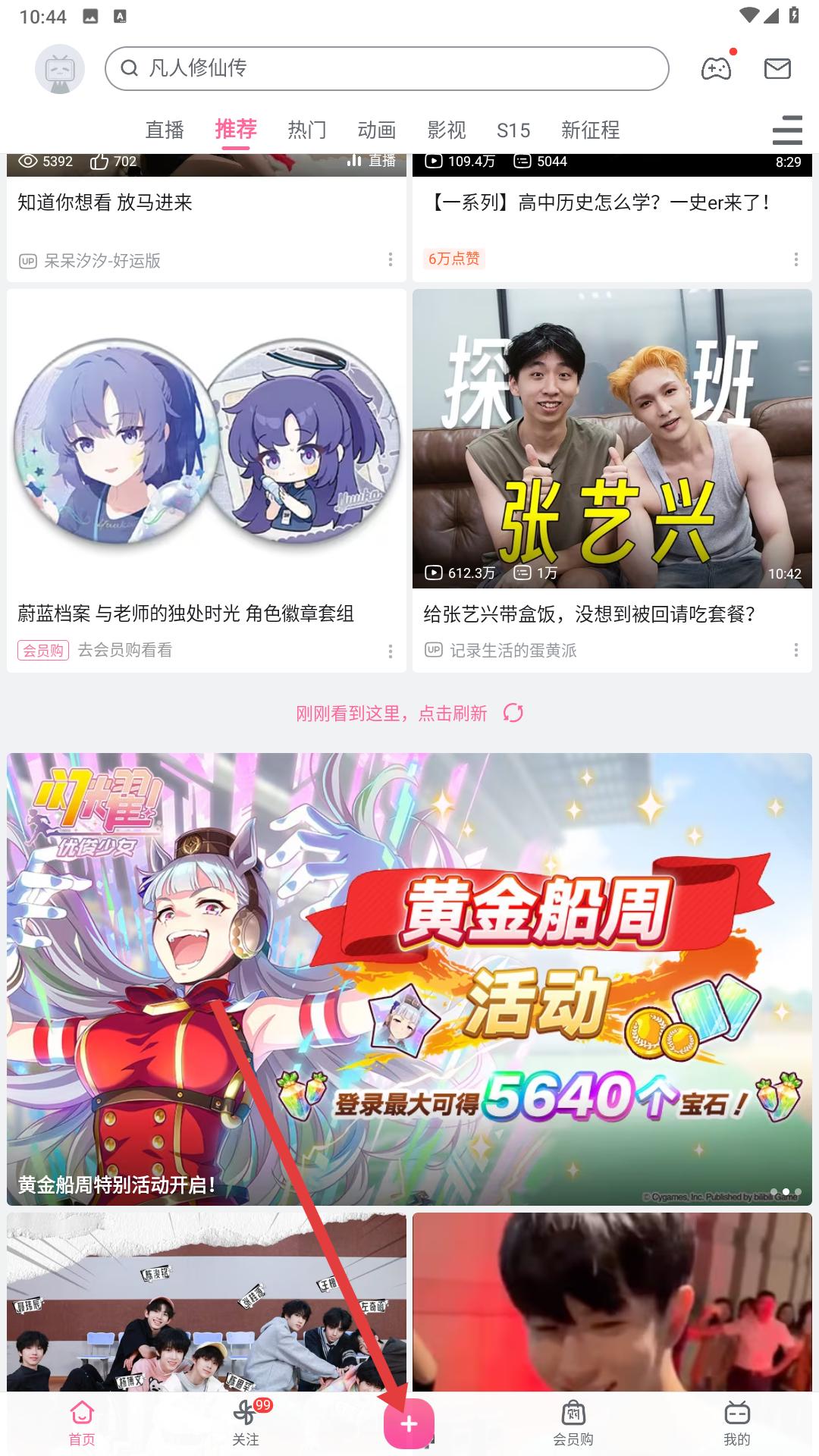The height and width of the screenshot is (1456, 819).
Task: Switch to the 直播 tab
Action: 165,130
